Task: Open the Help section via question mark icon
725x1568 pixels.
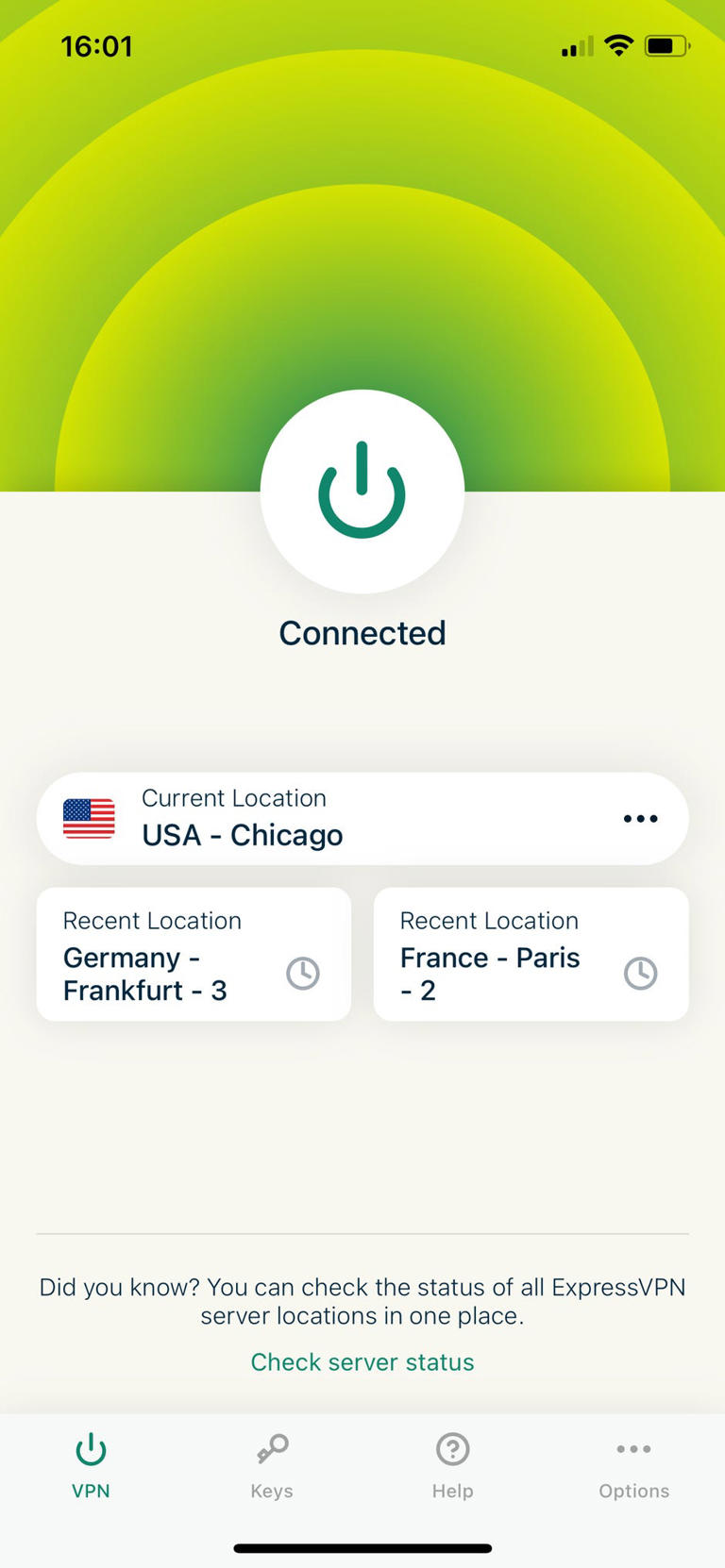Action: coord(452,1462)
